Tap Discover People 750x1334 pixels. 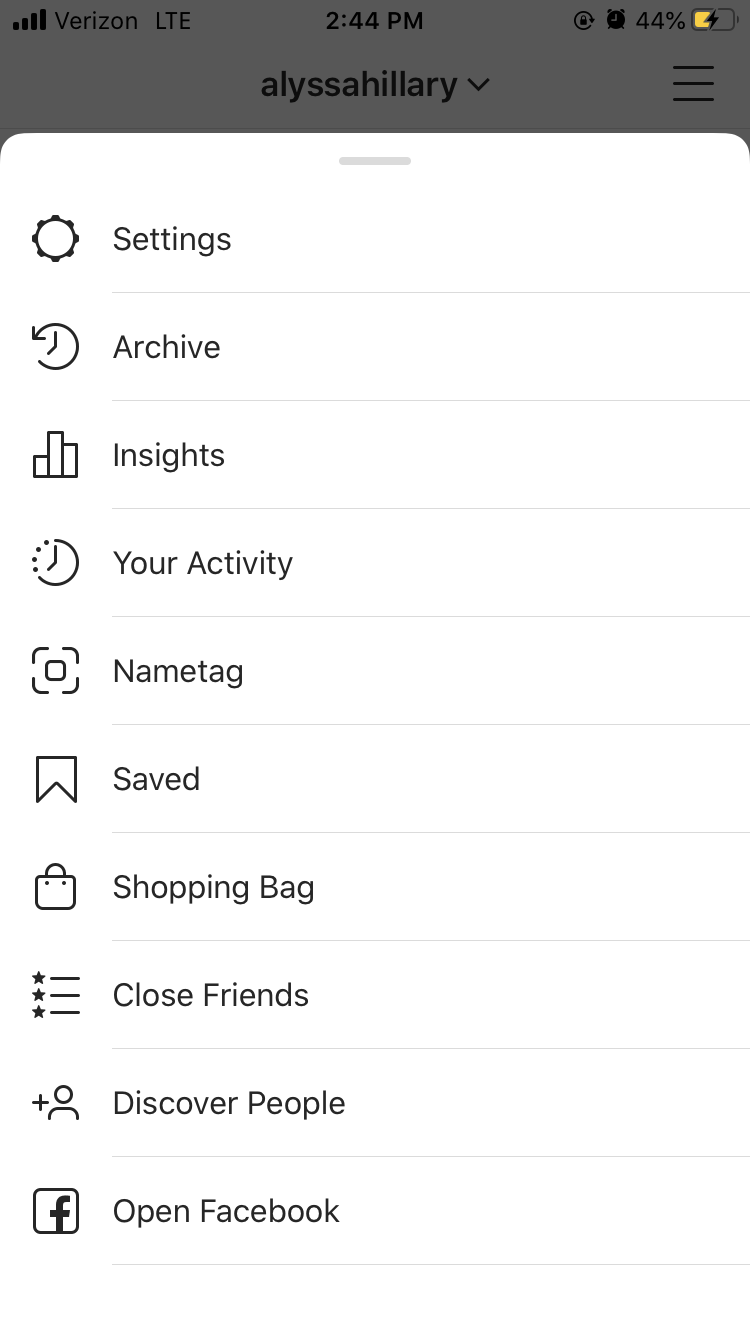click(375, 1103)
